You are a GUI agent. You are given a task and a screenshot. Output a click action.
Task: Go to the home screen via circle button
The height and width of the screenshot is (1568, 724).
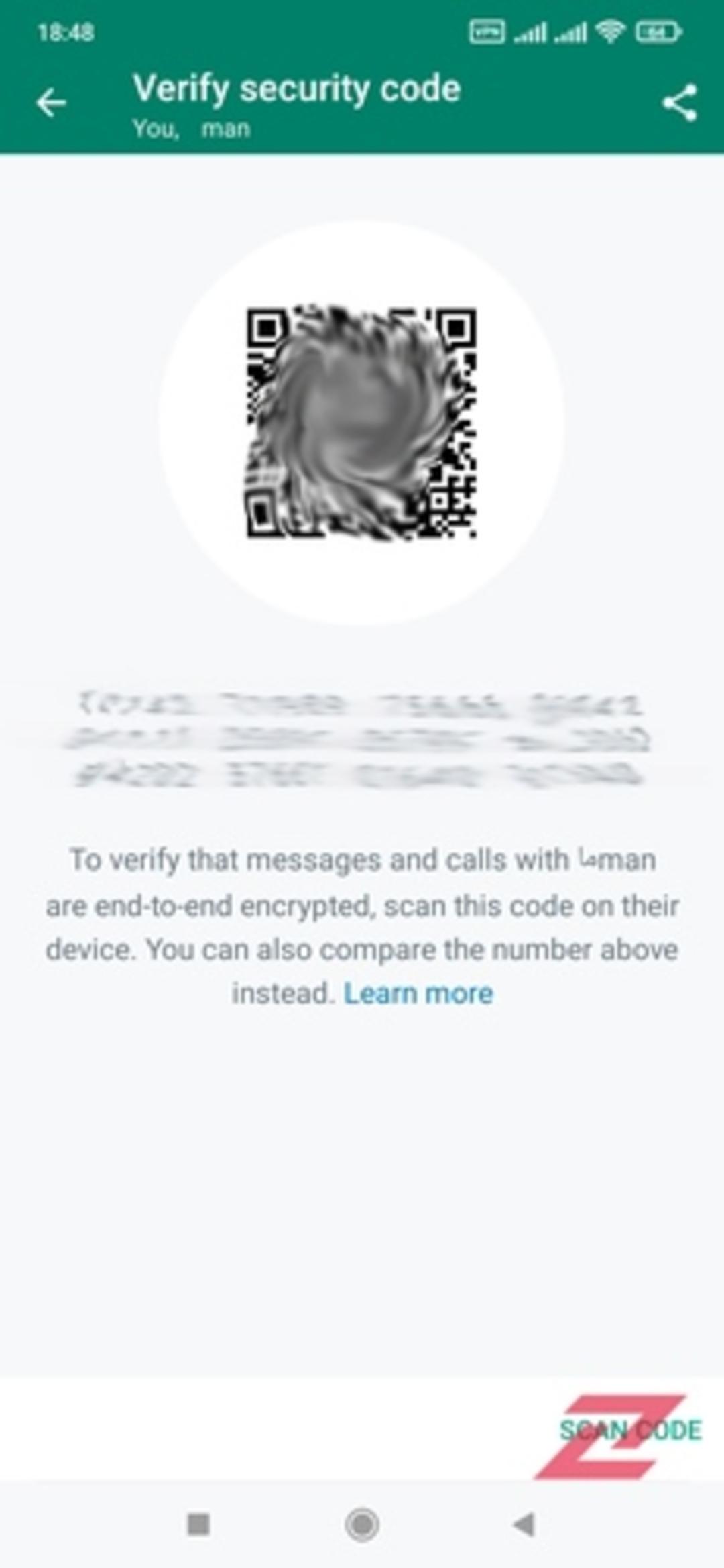(x=362, y=1524)
